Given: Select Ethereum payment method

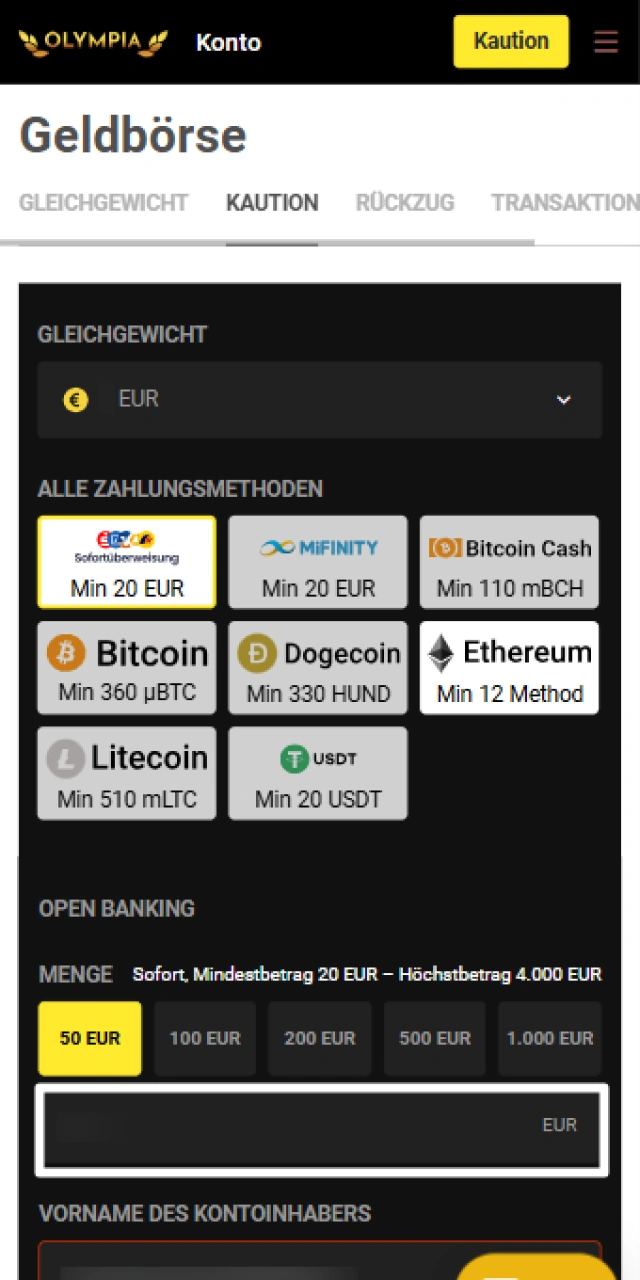Looking at the screenshot, I should (509, 668).
